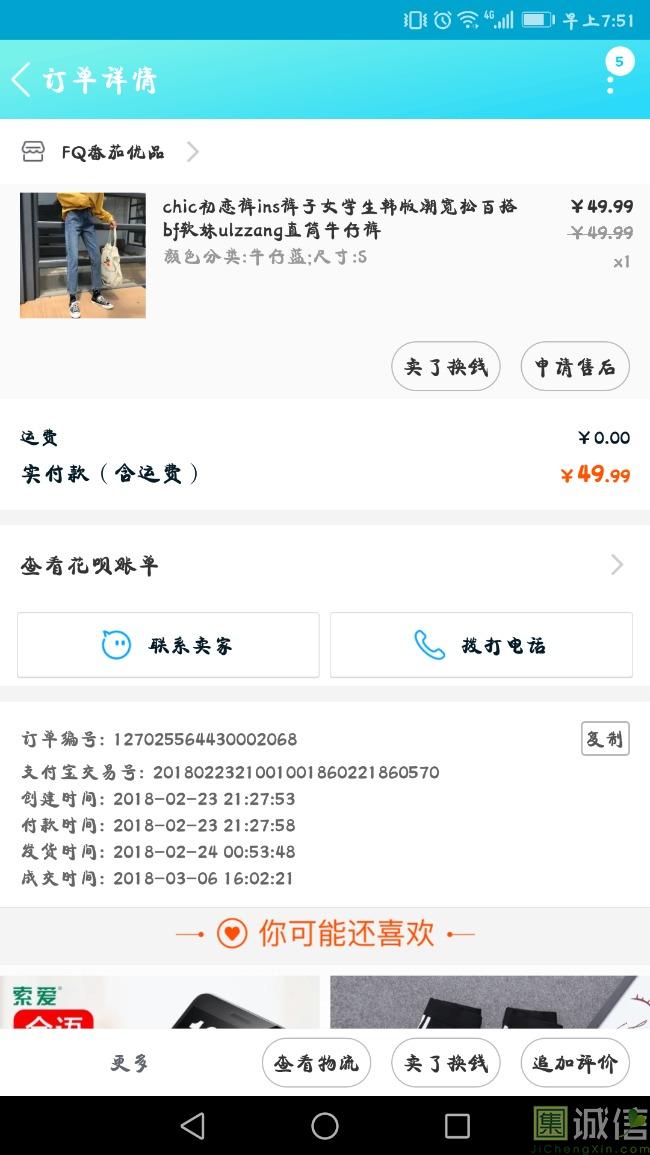Image resolution: width=650 pixels, height=1155 pixels.
Task: Tap 申请售后 to request after-sales service
Action: click(575, 367)
